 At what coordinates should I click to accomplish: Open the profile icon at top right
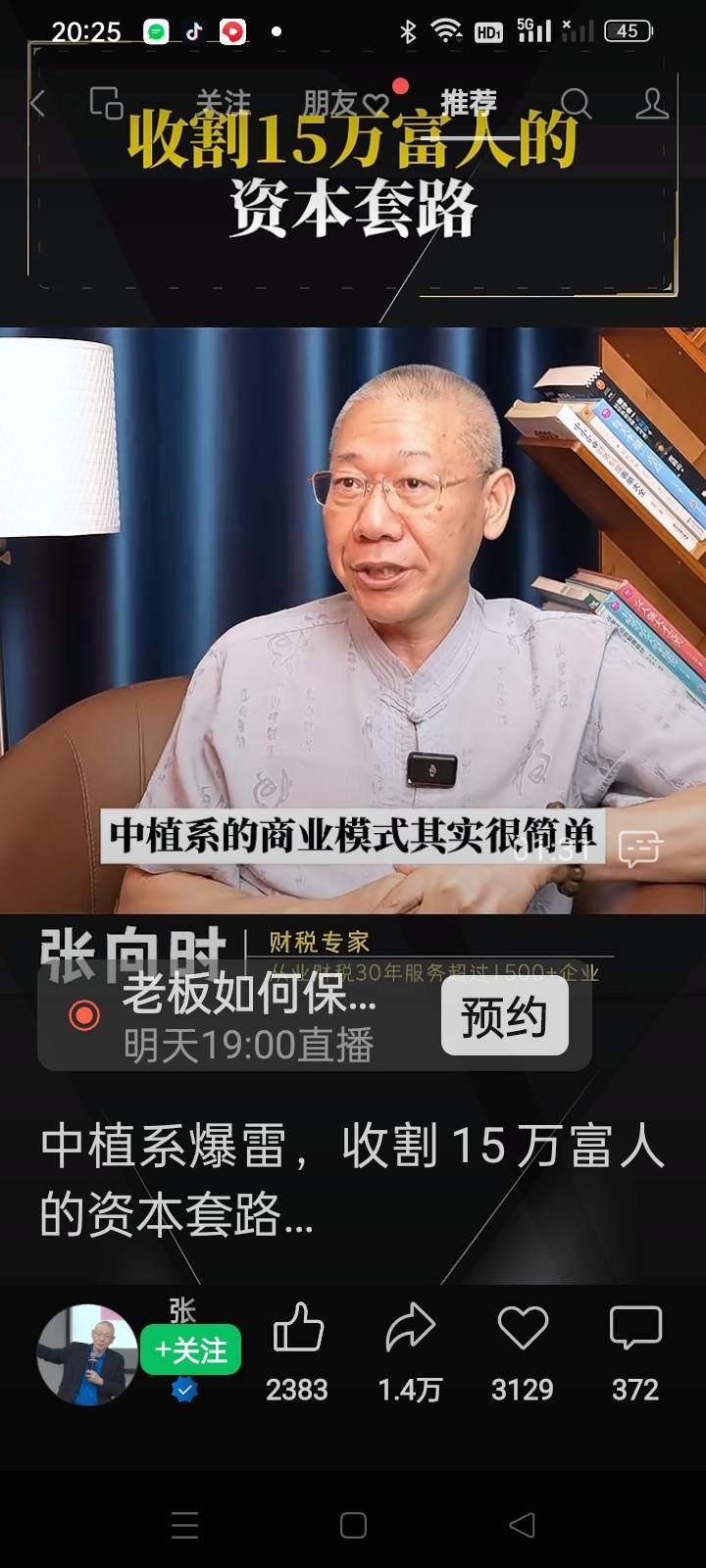(x=651, y=103)
